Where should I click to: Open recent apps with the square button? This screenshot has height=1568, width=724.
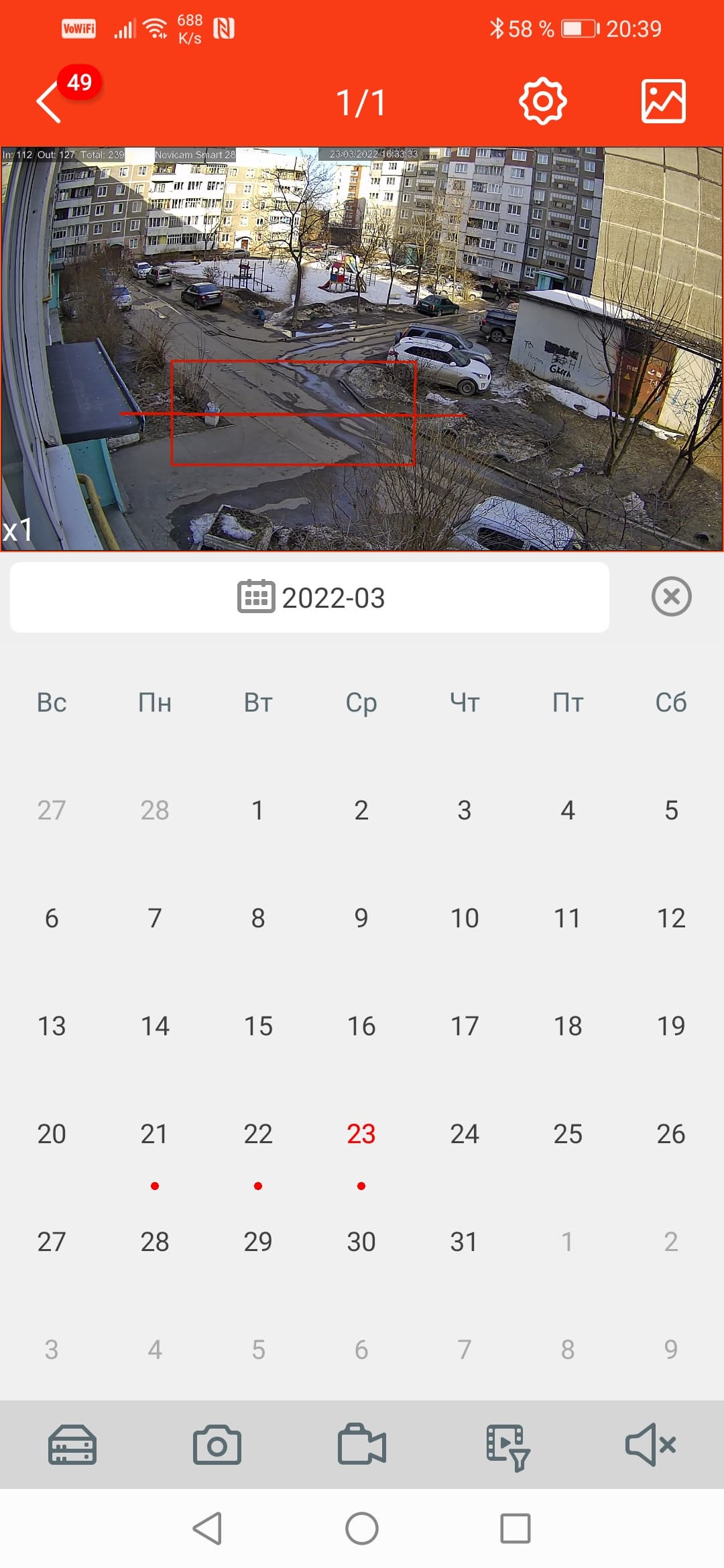pos(515,1528)
